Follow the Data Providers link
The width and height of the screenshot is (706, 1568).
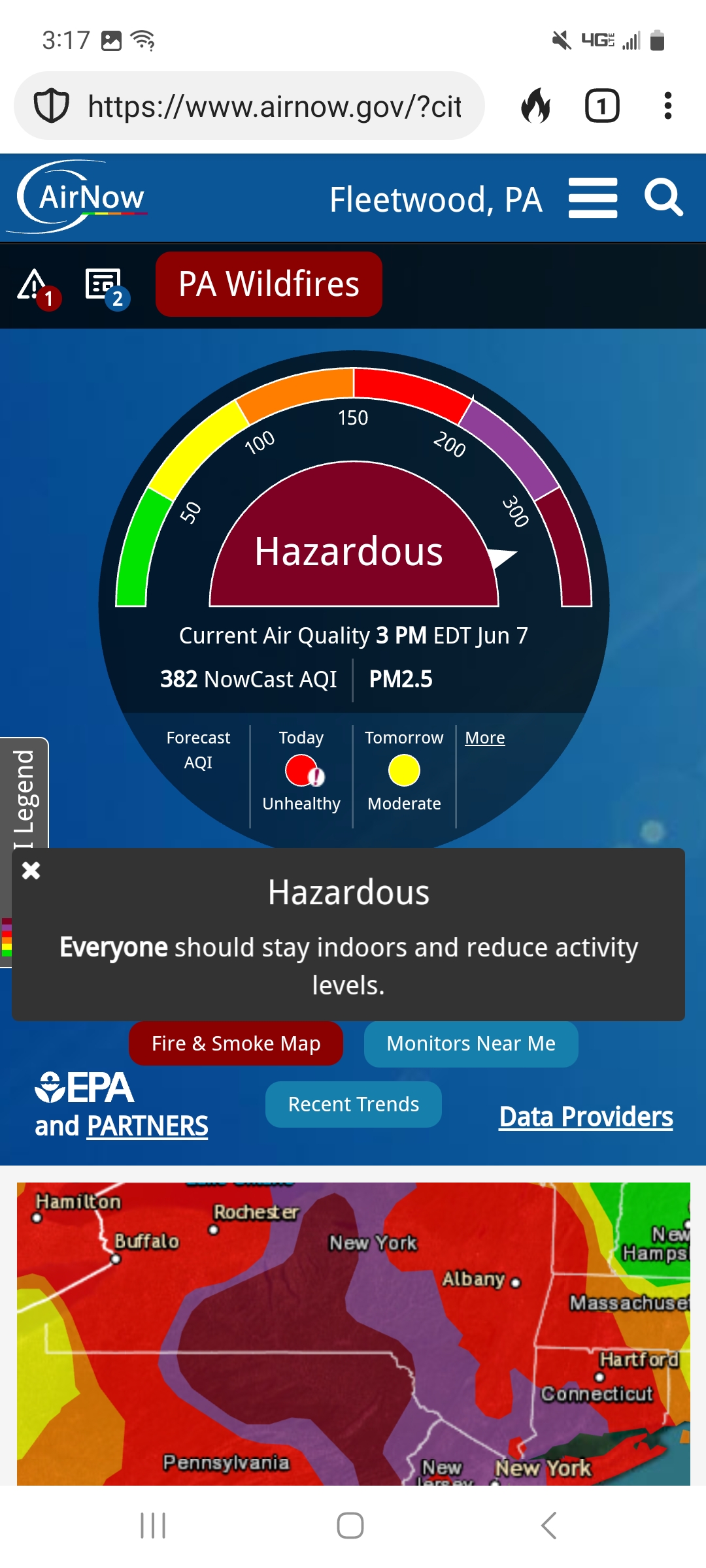586,1117
